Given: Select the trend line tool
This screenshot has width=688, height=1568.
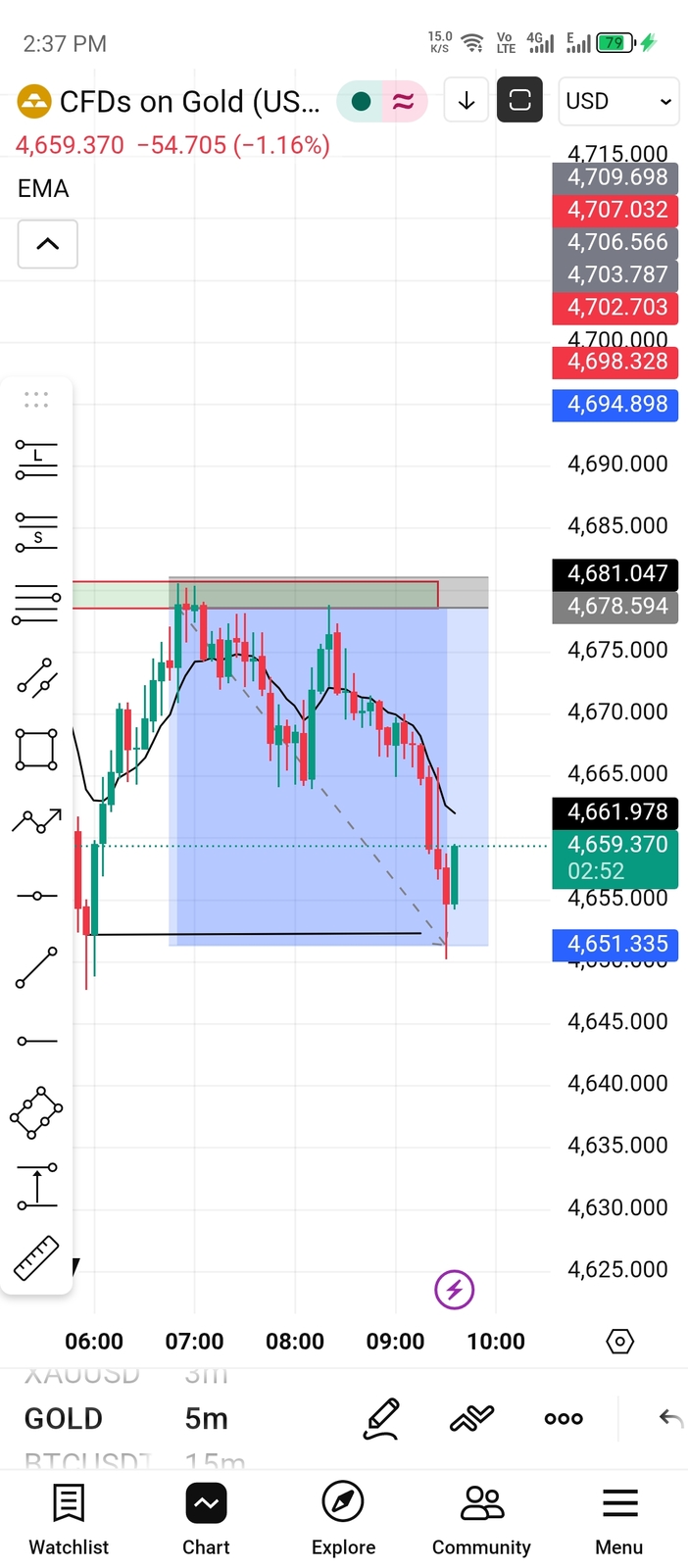Looking at the screenshot, I should click(36, 968).
